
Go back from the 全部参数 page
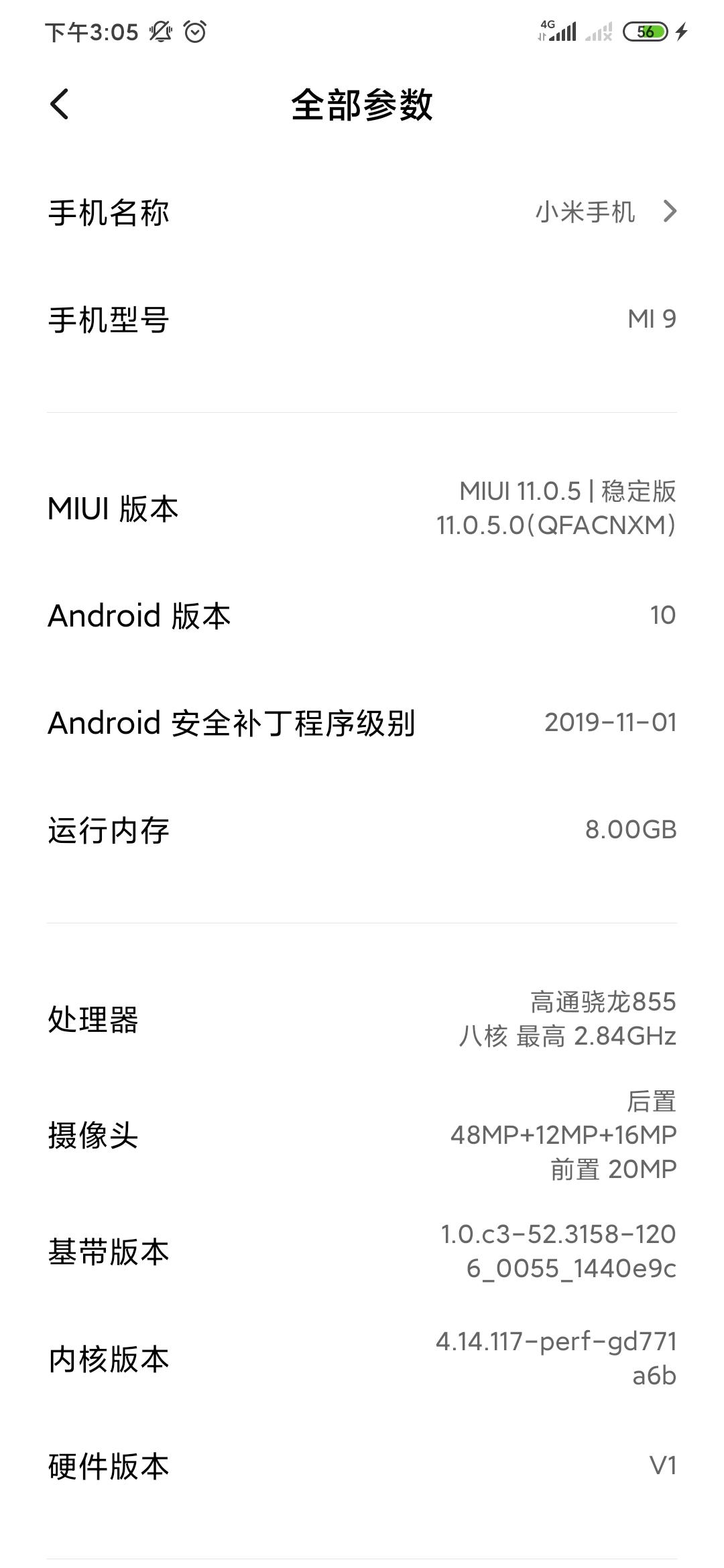click(x=60, y=105)
